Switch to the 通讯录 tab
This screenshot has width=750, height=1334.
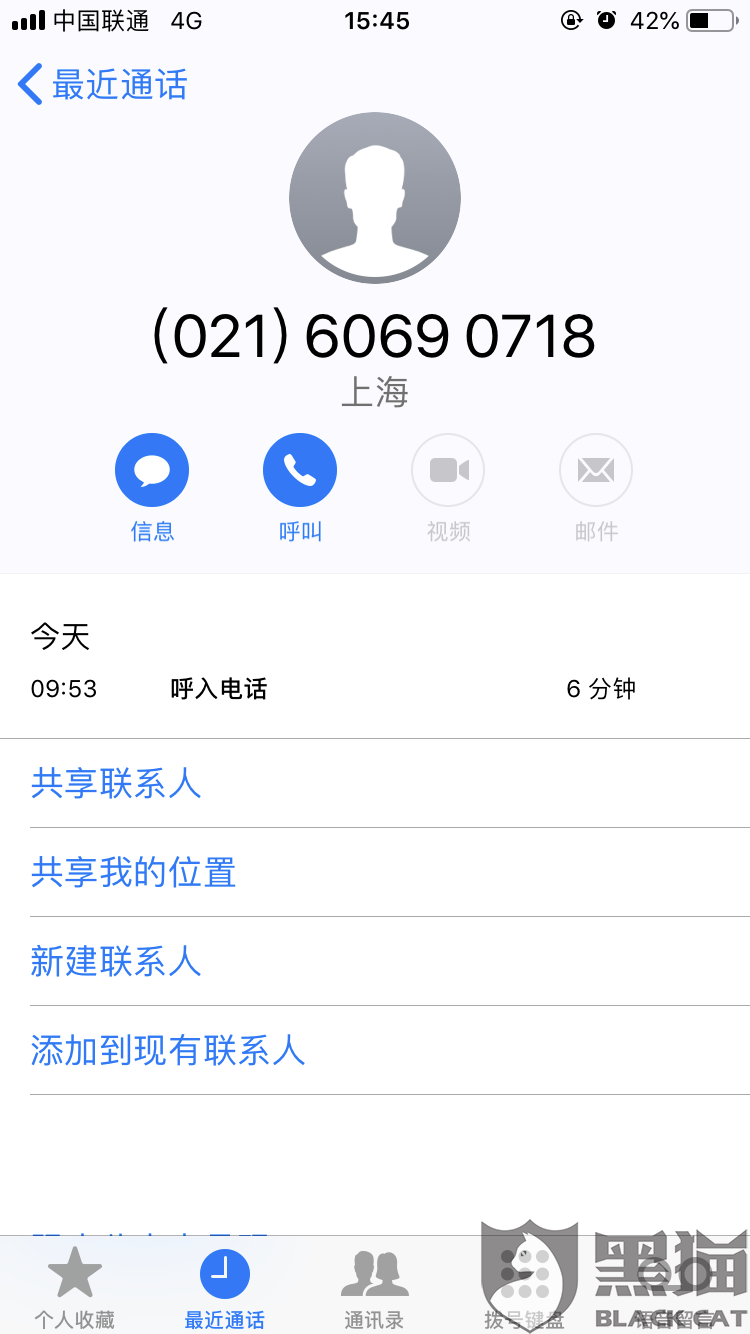click(374, 1288)
